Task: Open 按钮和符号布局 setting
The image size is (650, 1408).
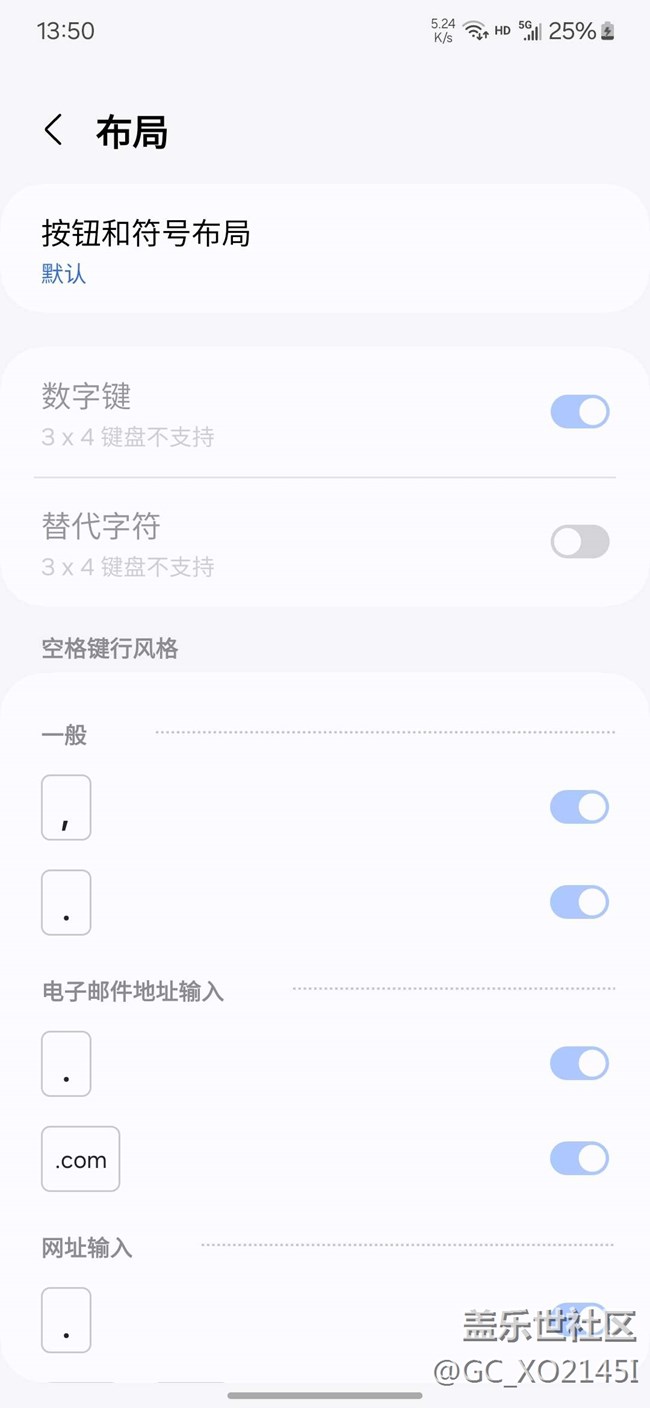Action: tap(325, 248)
